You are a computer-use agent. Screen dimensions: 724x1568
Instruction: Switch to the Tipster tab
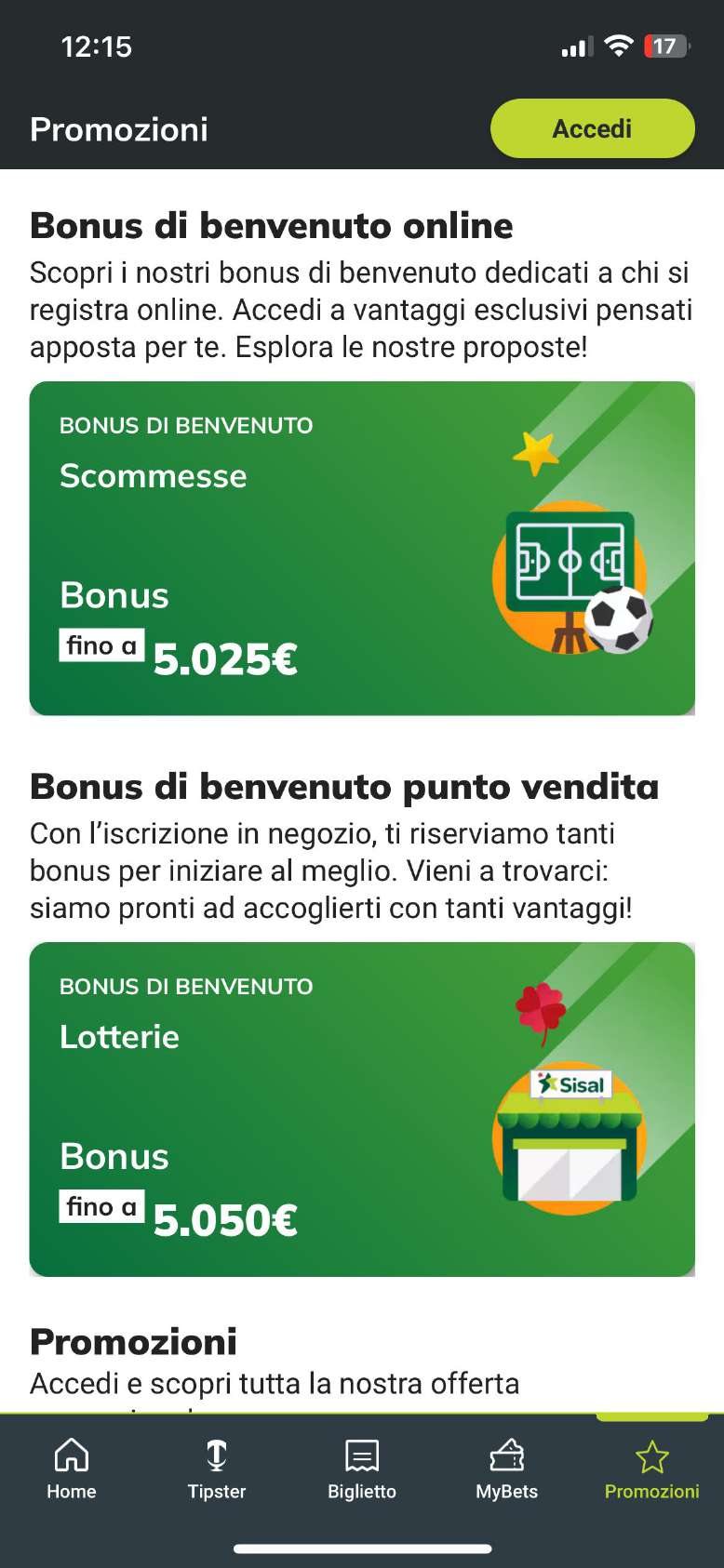217,1469
